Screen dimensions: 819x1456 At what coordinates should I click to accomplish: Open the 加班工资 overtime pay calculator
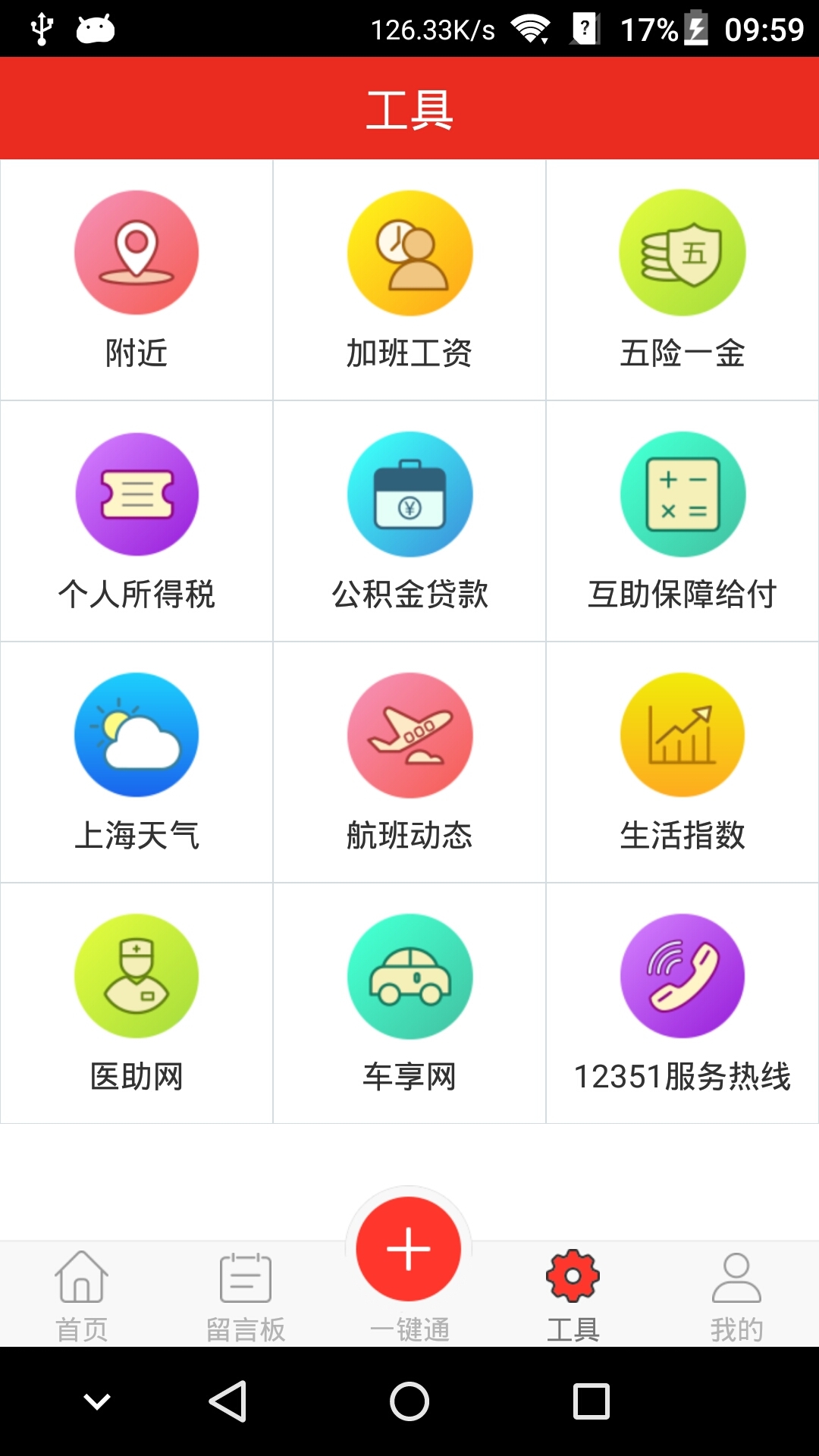click(409, 279)
